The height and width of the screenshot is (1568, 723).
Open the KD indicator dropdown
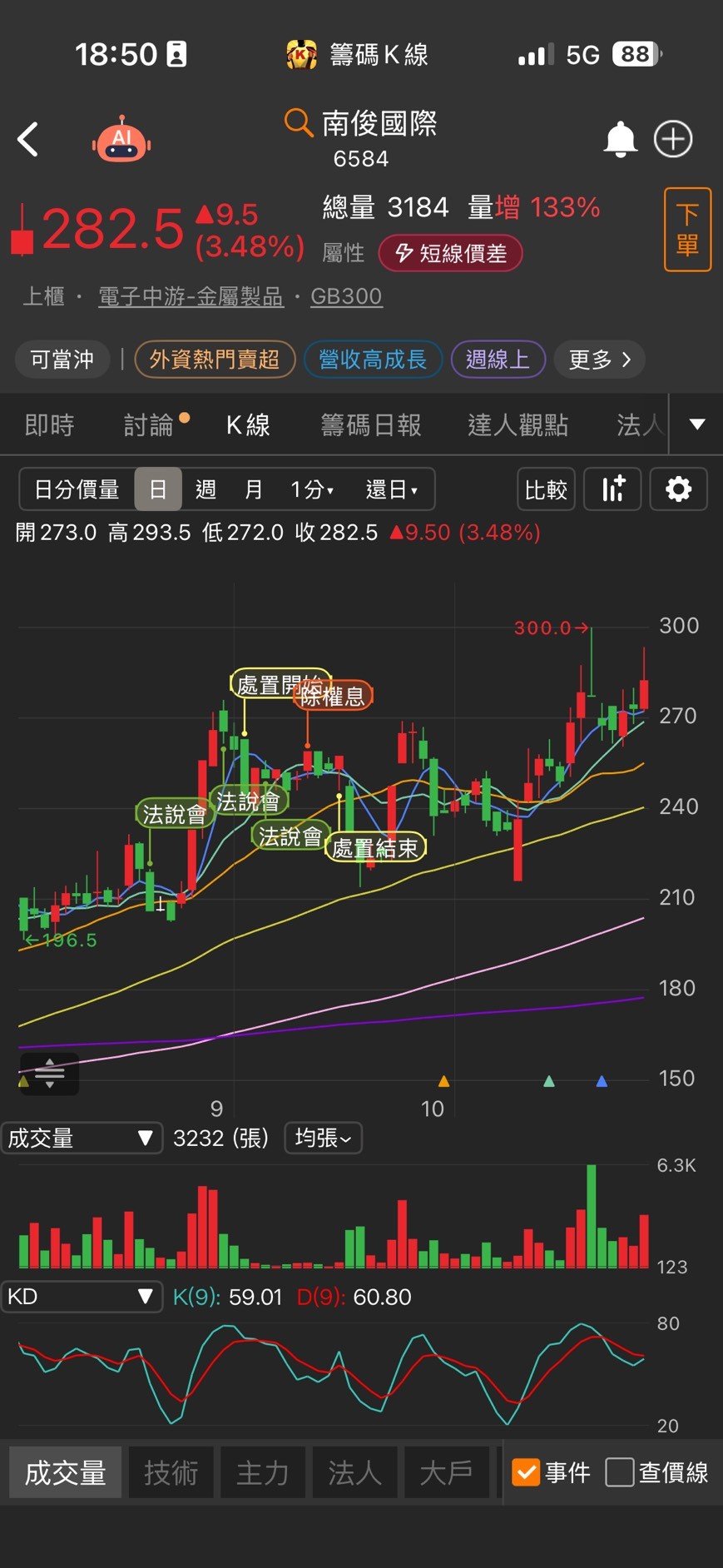pyautogui.click(x=82, y=1296)
